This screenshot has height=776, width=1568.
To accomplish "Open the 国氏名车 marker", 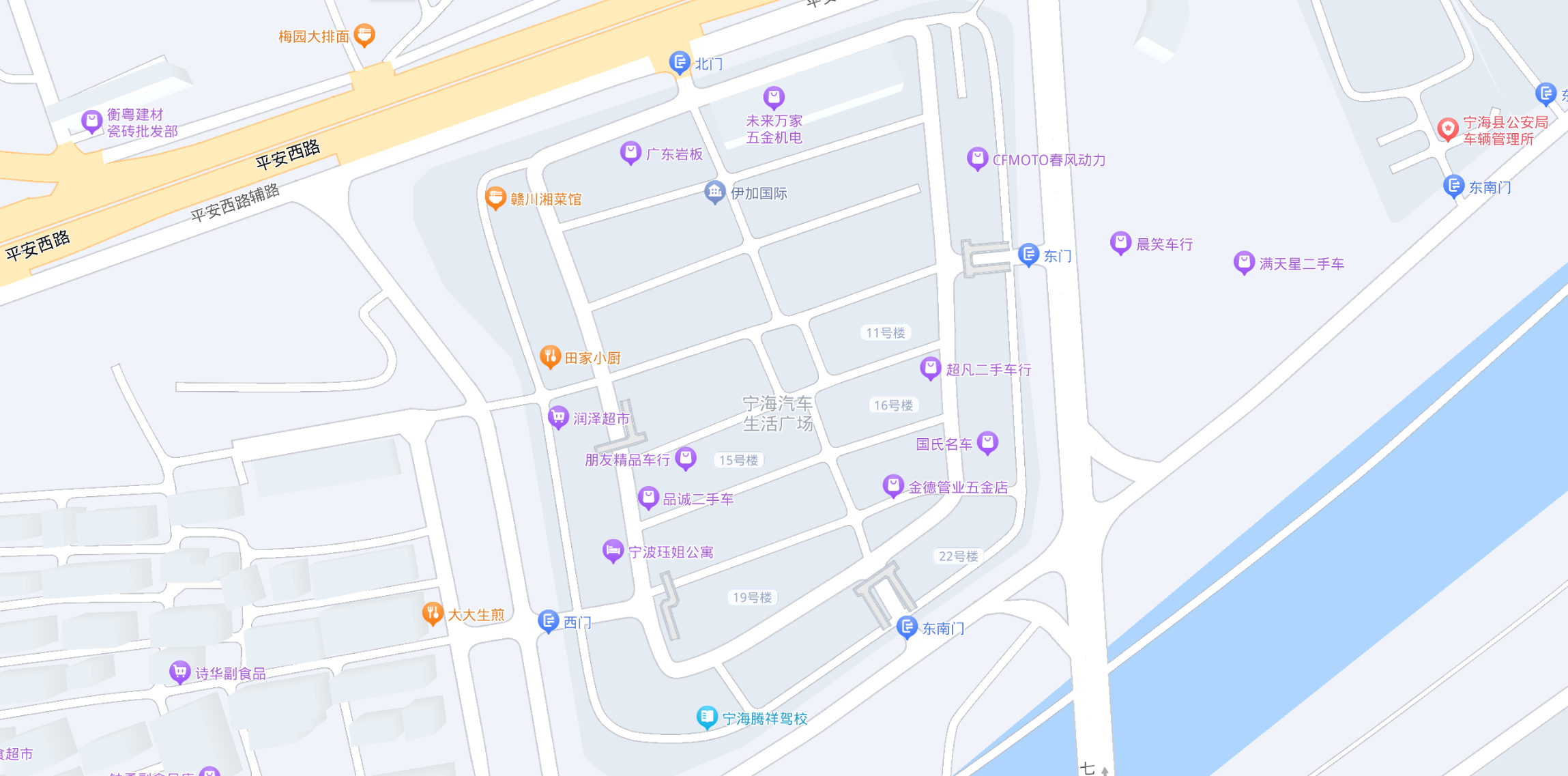I will 987,442.
